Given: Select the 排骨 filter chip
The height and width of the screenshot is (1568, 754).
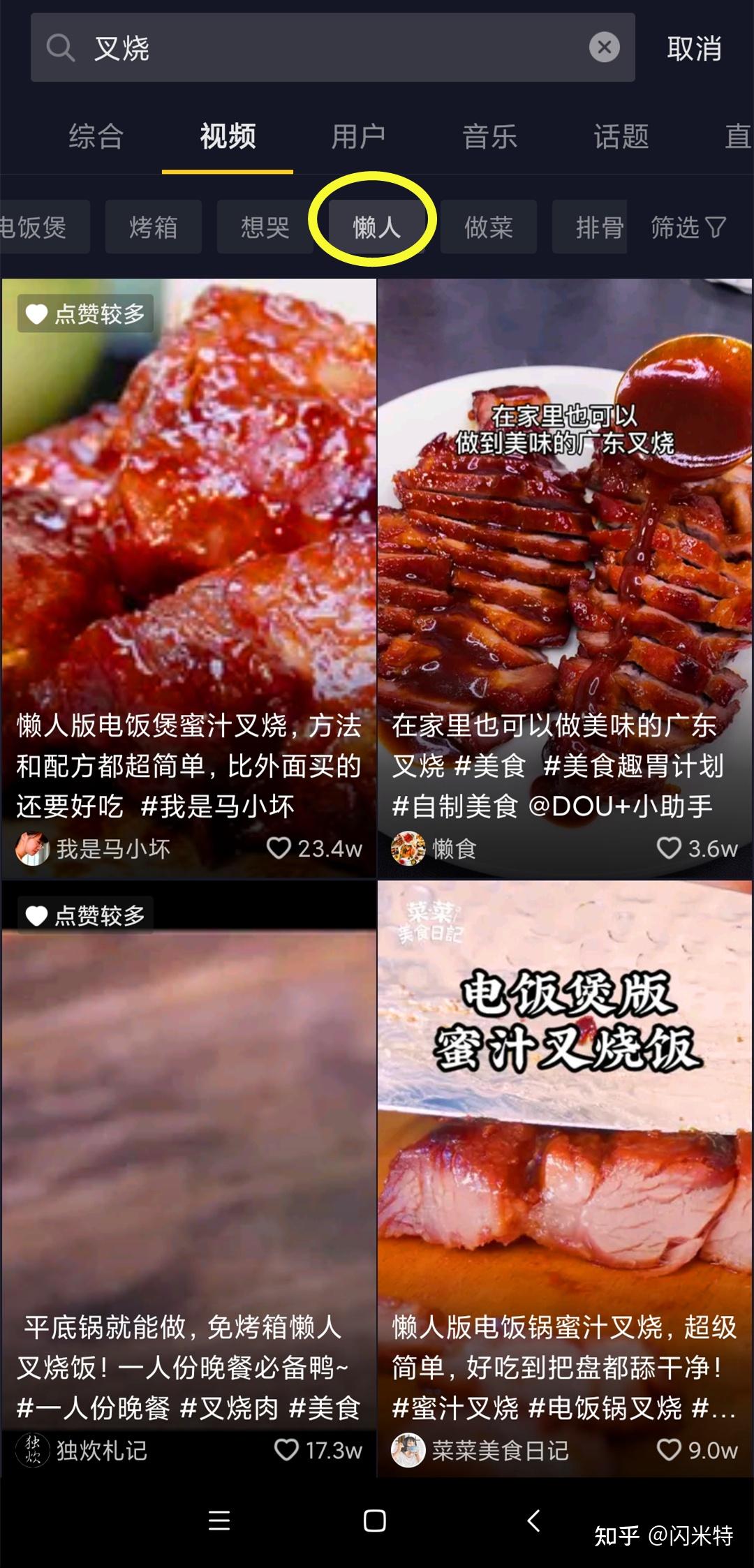Looking at the screenshot, I should point(590,227).
